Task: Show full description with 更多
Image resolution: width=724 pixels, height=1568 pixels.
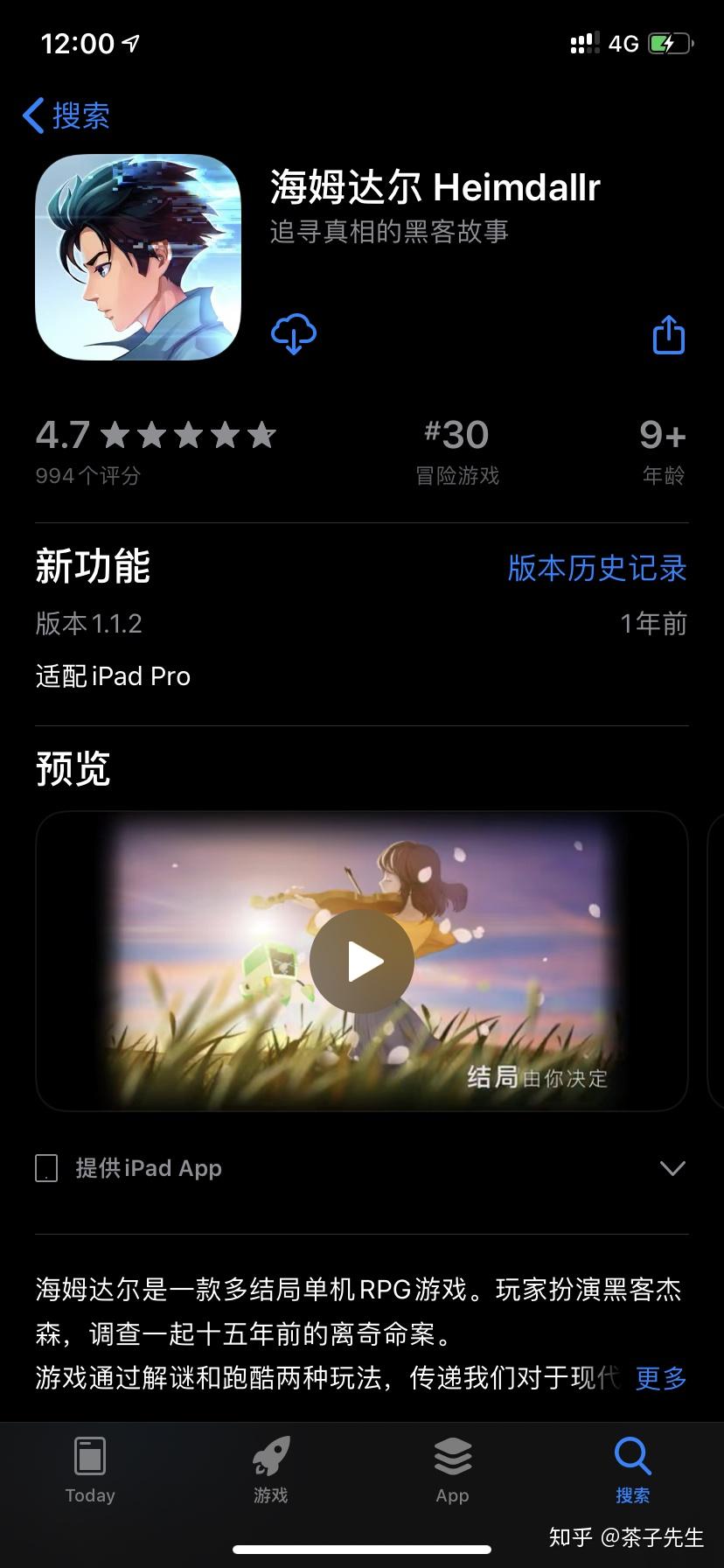Action: [x=660, y=1378]
